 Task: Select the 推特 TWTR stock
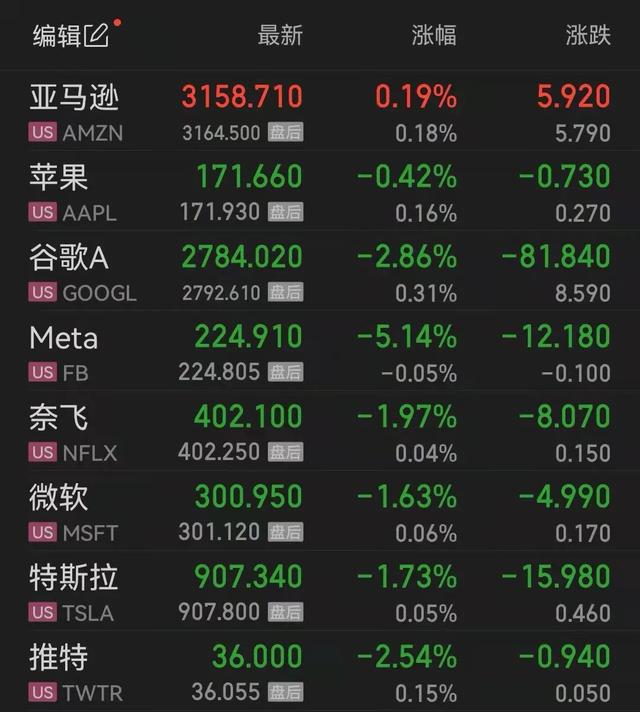pyautogui.click(x=60, y=671)
